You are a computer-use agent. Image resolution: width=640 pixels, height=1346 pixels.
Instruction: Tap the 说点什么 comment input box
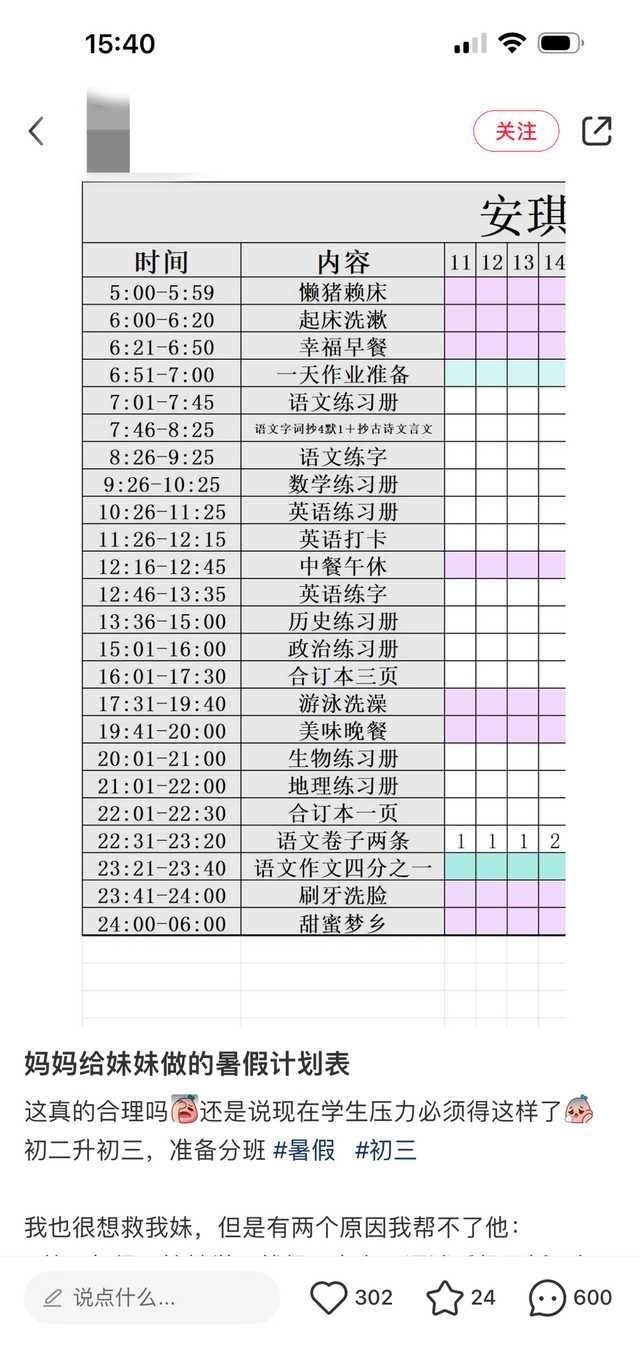click(152, 1298)
